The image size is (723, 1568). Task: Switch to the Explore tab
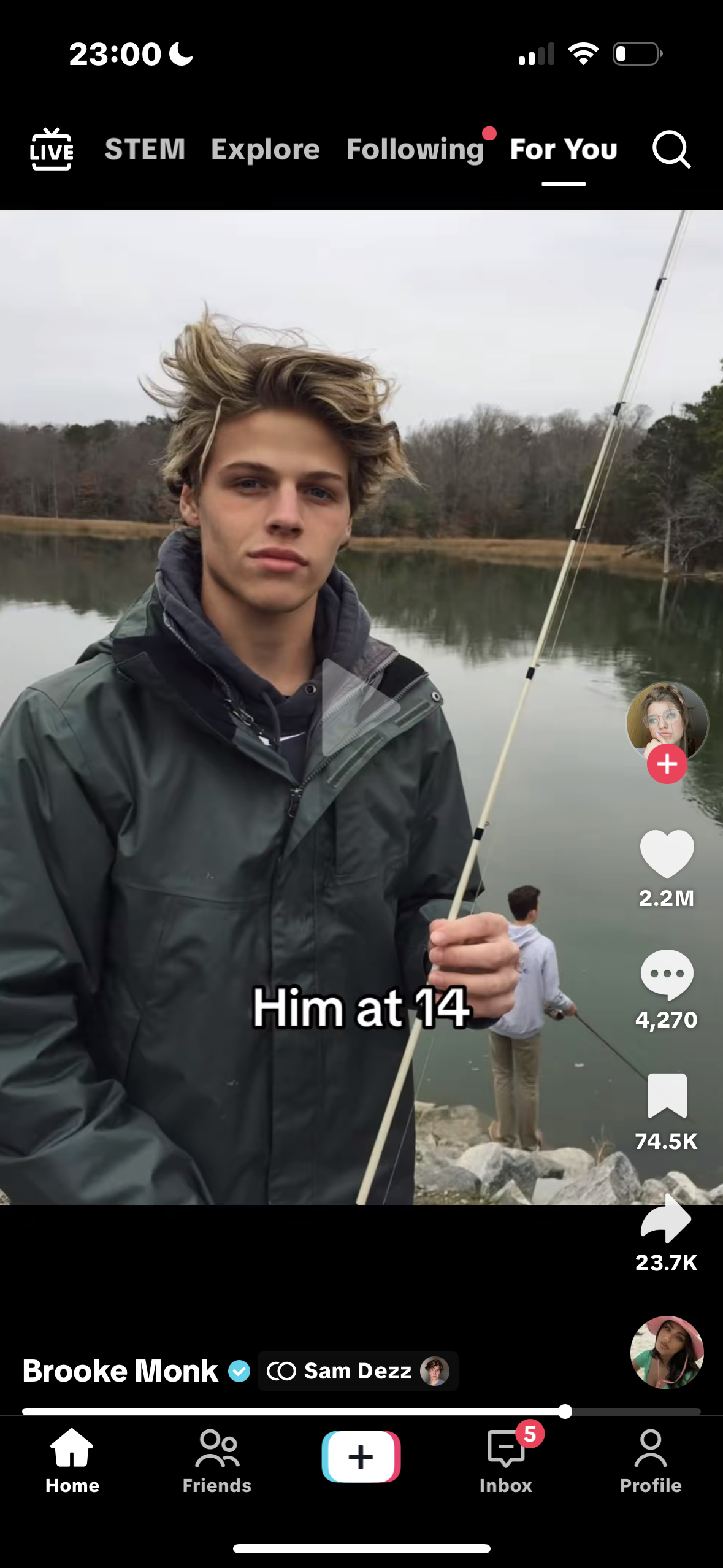point(265,149)
